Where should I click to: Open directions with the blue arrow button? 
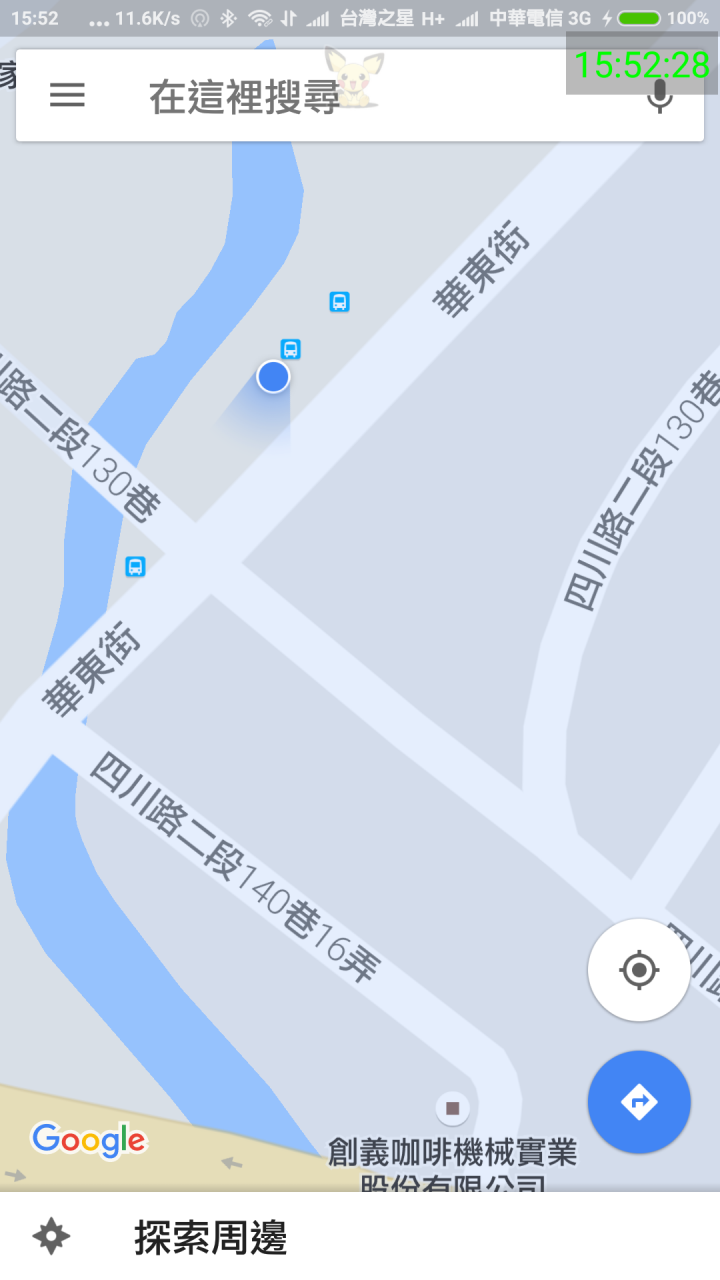click(639, 1102)
